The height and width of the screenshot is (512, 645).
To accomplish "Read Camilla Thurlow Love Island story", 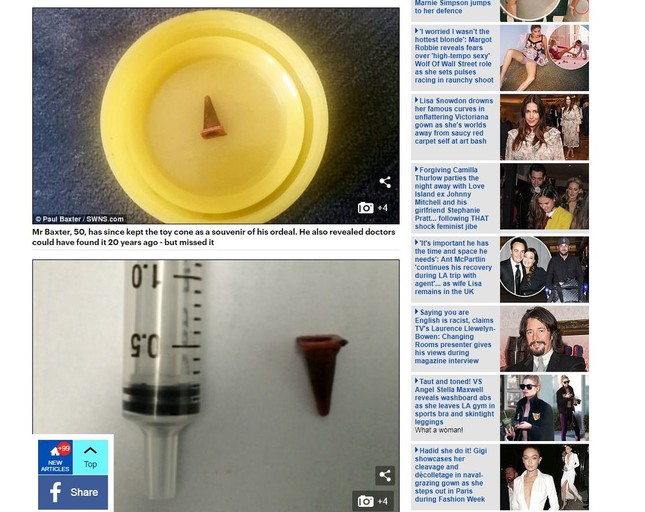I will point(455,198).
